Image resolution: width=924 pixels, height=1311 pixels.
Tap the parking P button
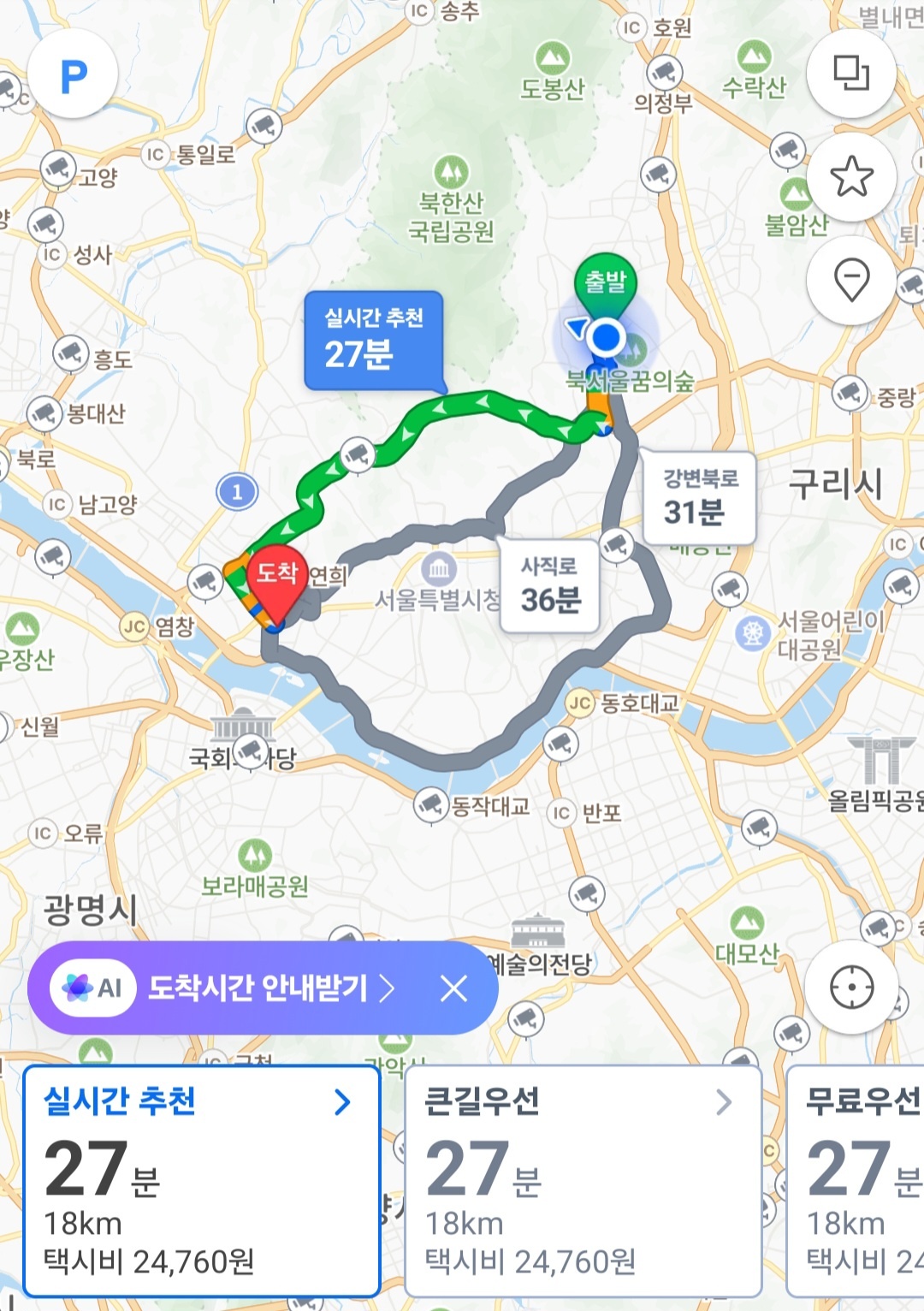tap(73, 76)
